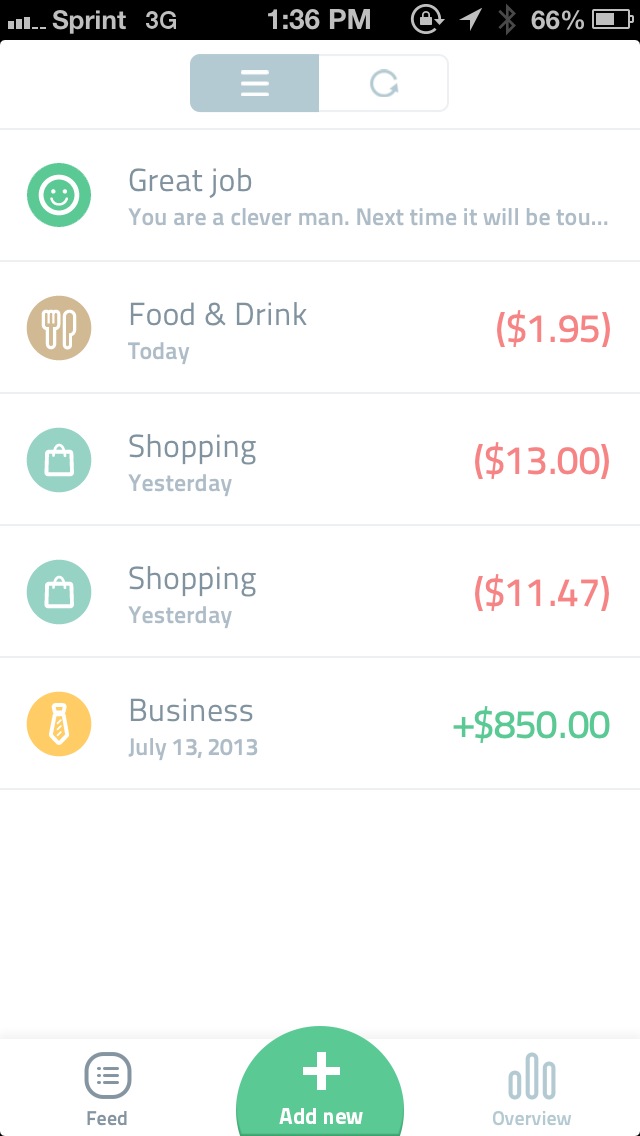Open the Great job message

click(x=320, y=196)
